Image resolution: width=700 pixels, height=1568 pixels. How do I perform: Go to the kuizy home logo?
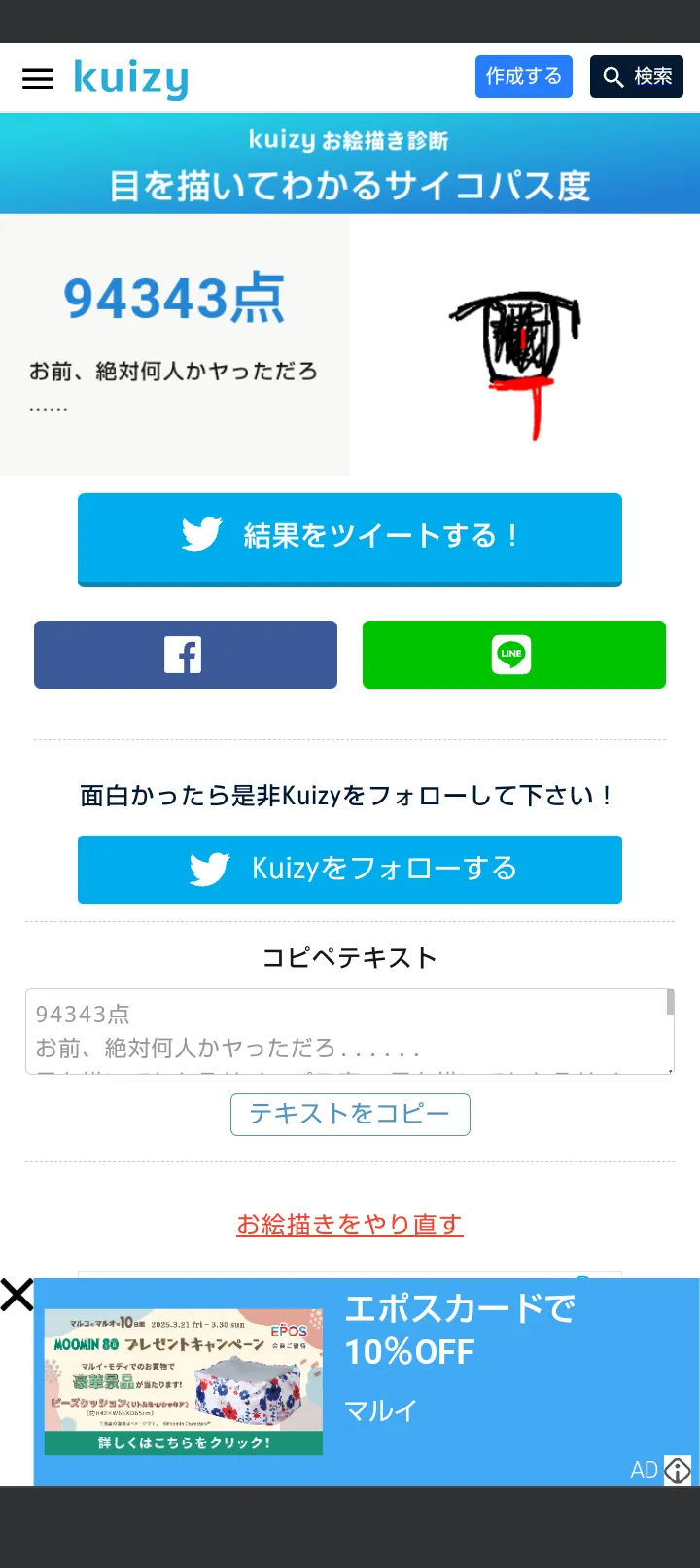(x=131, y=79)
